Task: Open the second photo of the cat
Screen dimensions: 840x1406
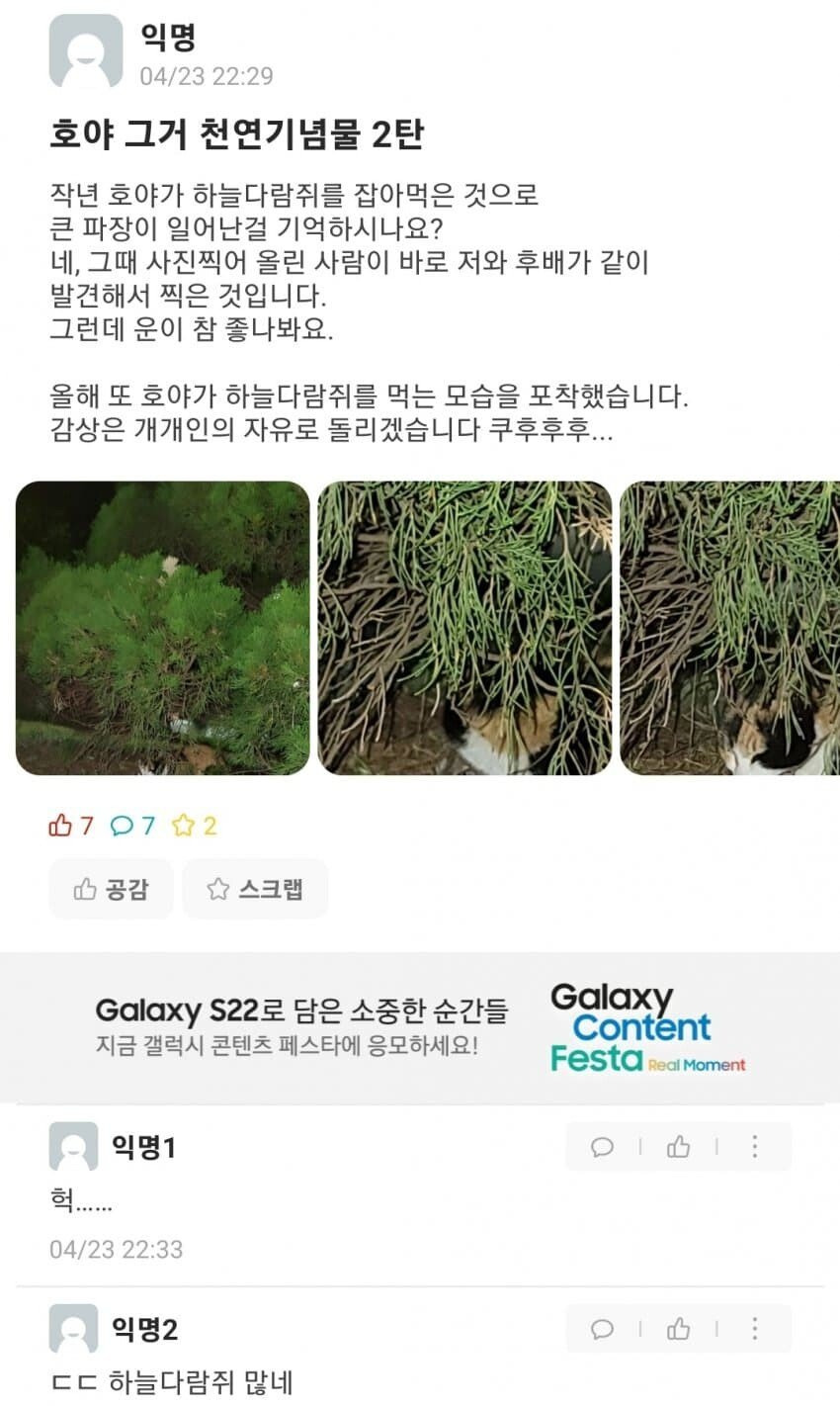Action: (464, 628)
